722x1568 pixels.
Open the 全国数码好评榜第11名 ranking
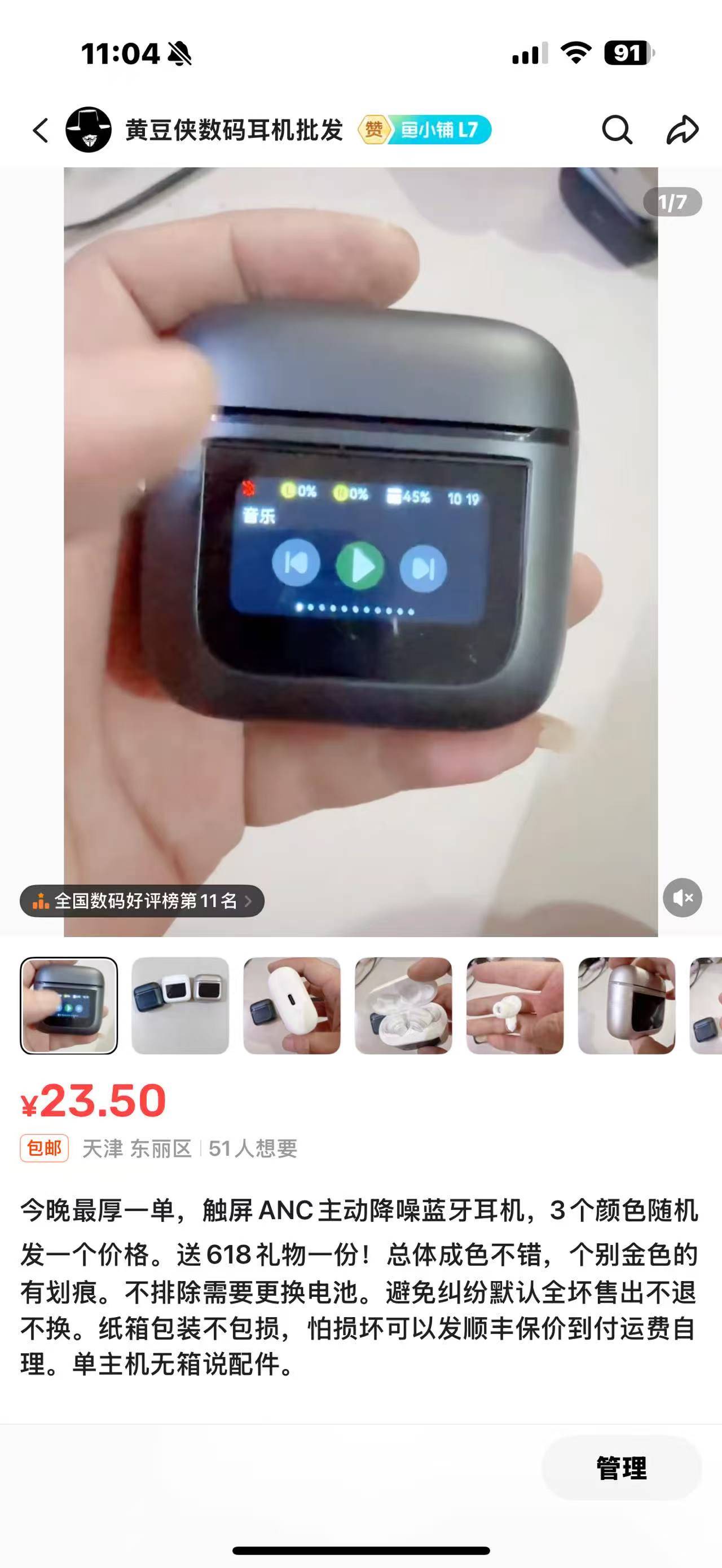pyautogui.click(x=143, y=901)
